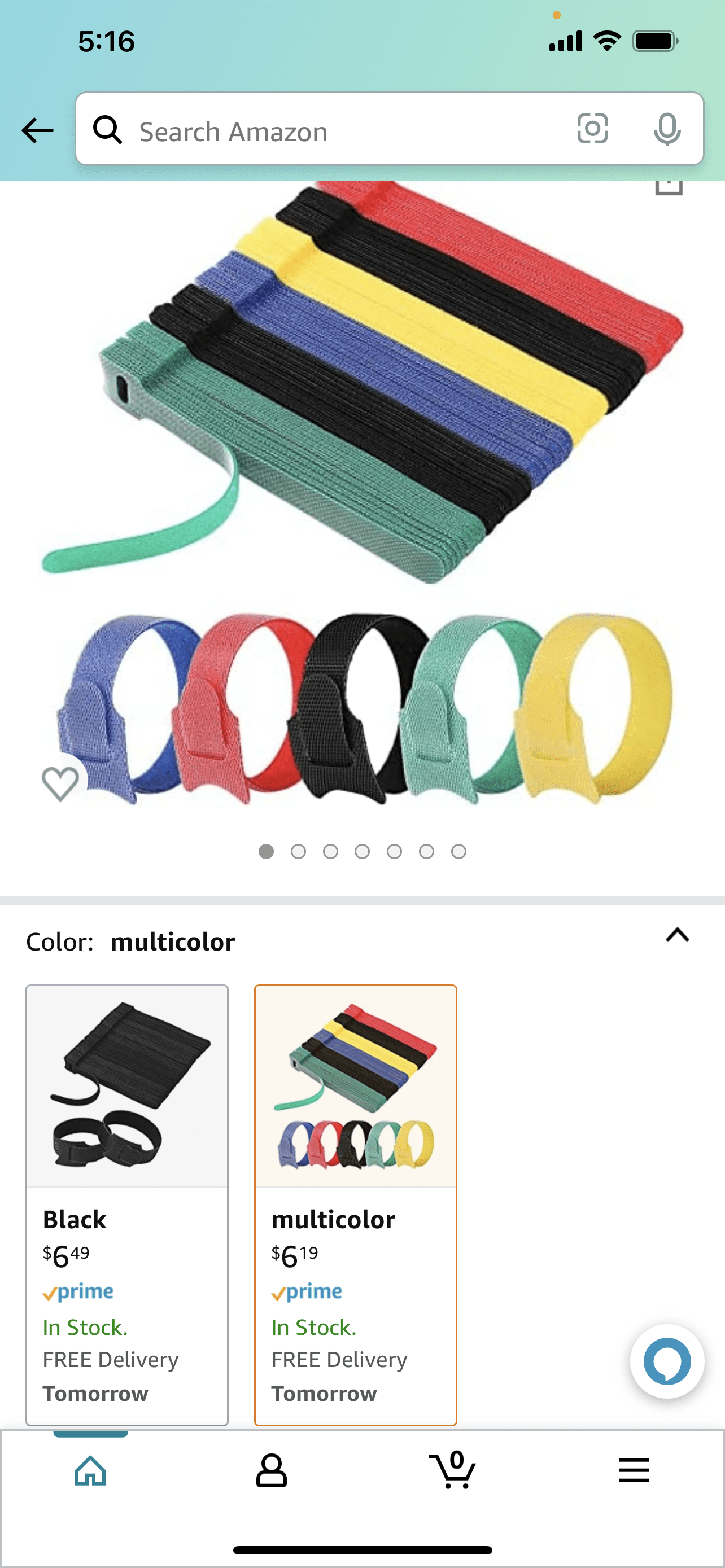
Task: Go back using the arrow icon
Action: point(37,130)
